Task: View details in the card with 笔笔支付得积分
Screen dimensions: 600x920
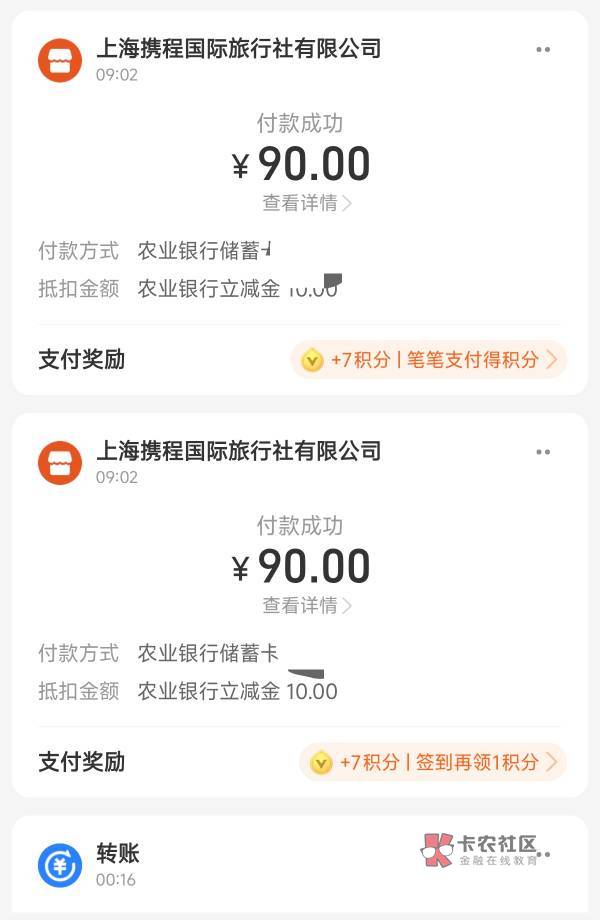Action: [x=307, y=203]
